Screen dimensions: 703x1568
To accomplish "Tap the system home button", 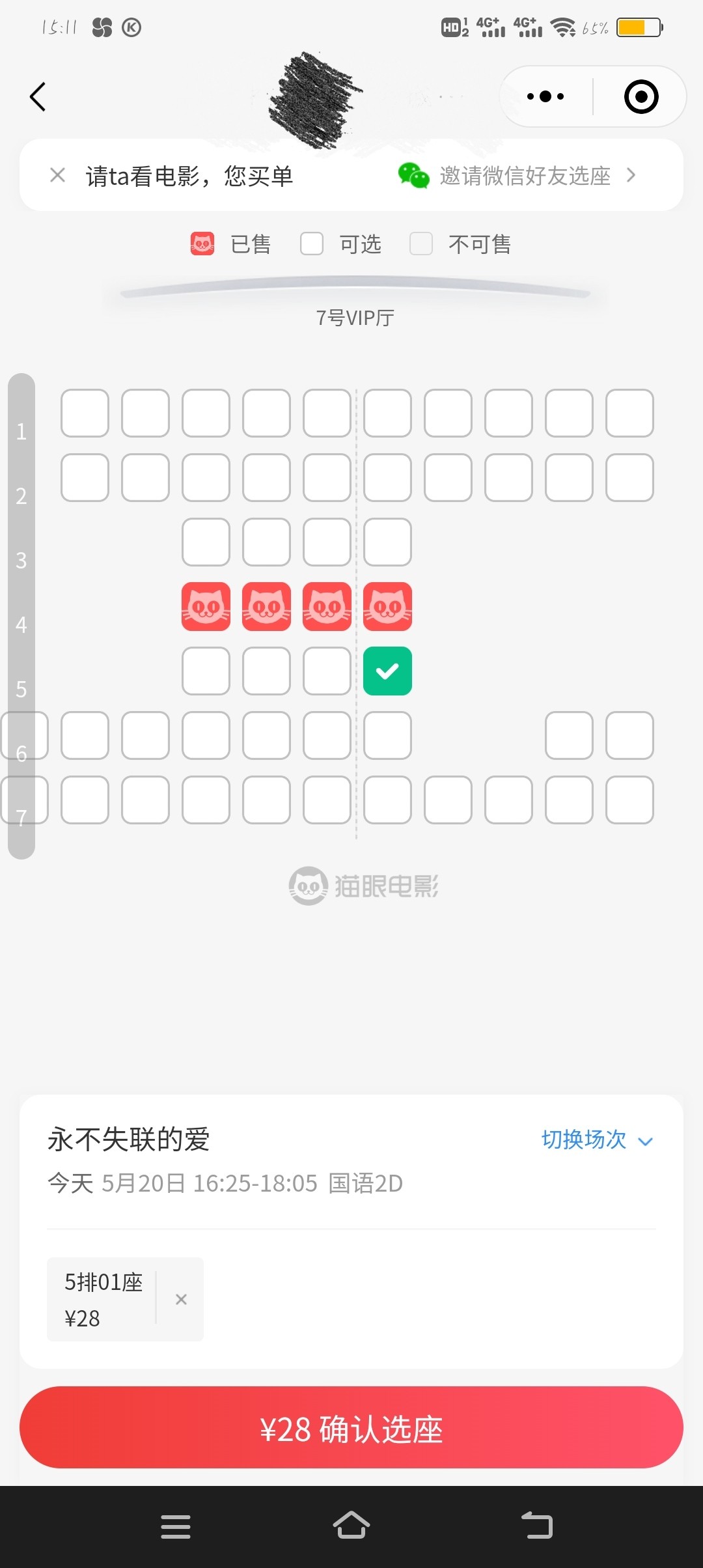I will pos(351,1525).
